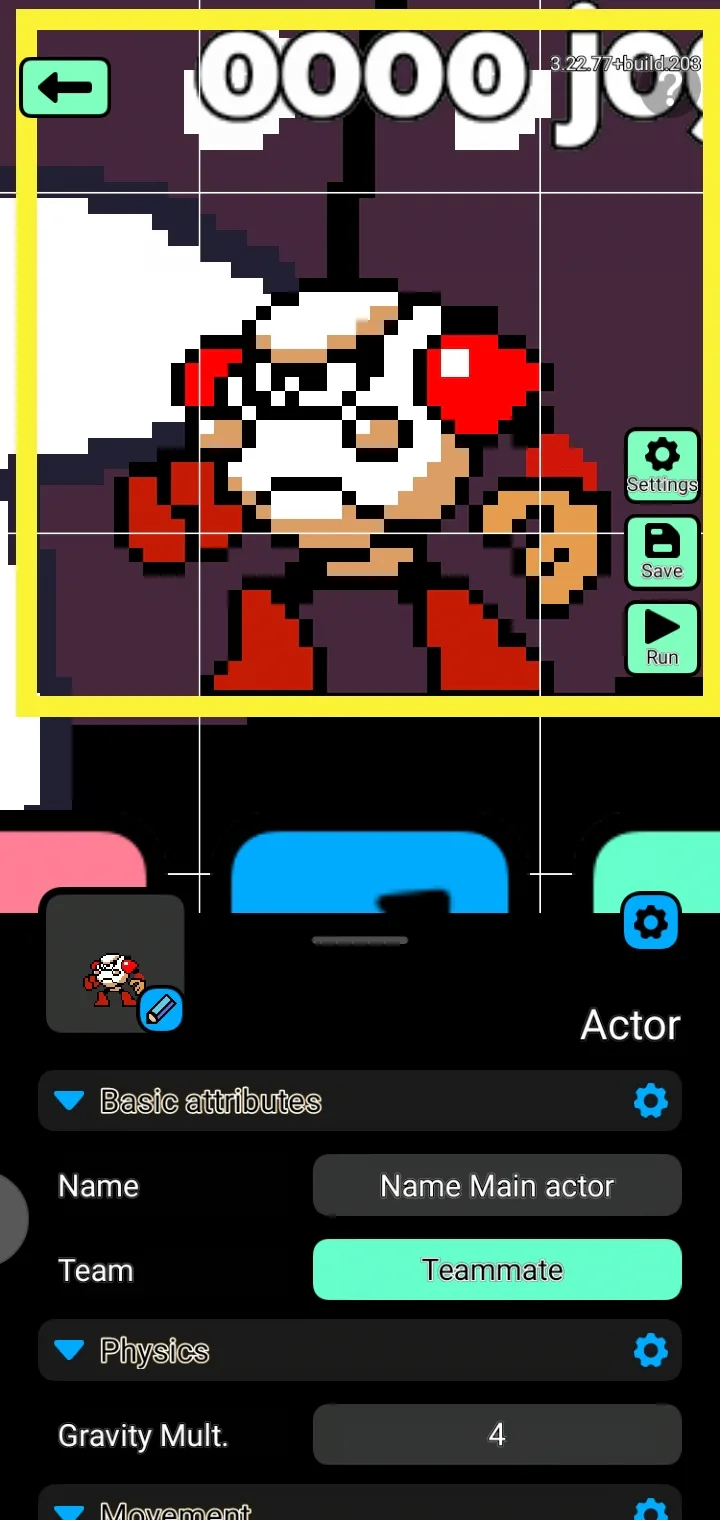Run the game
The image size is (720, 1520).
pos(662,638)
